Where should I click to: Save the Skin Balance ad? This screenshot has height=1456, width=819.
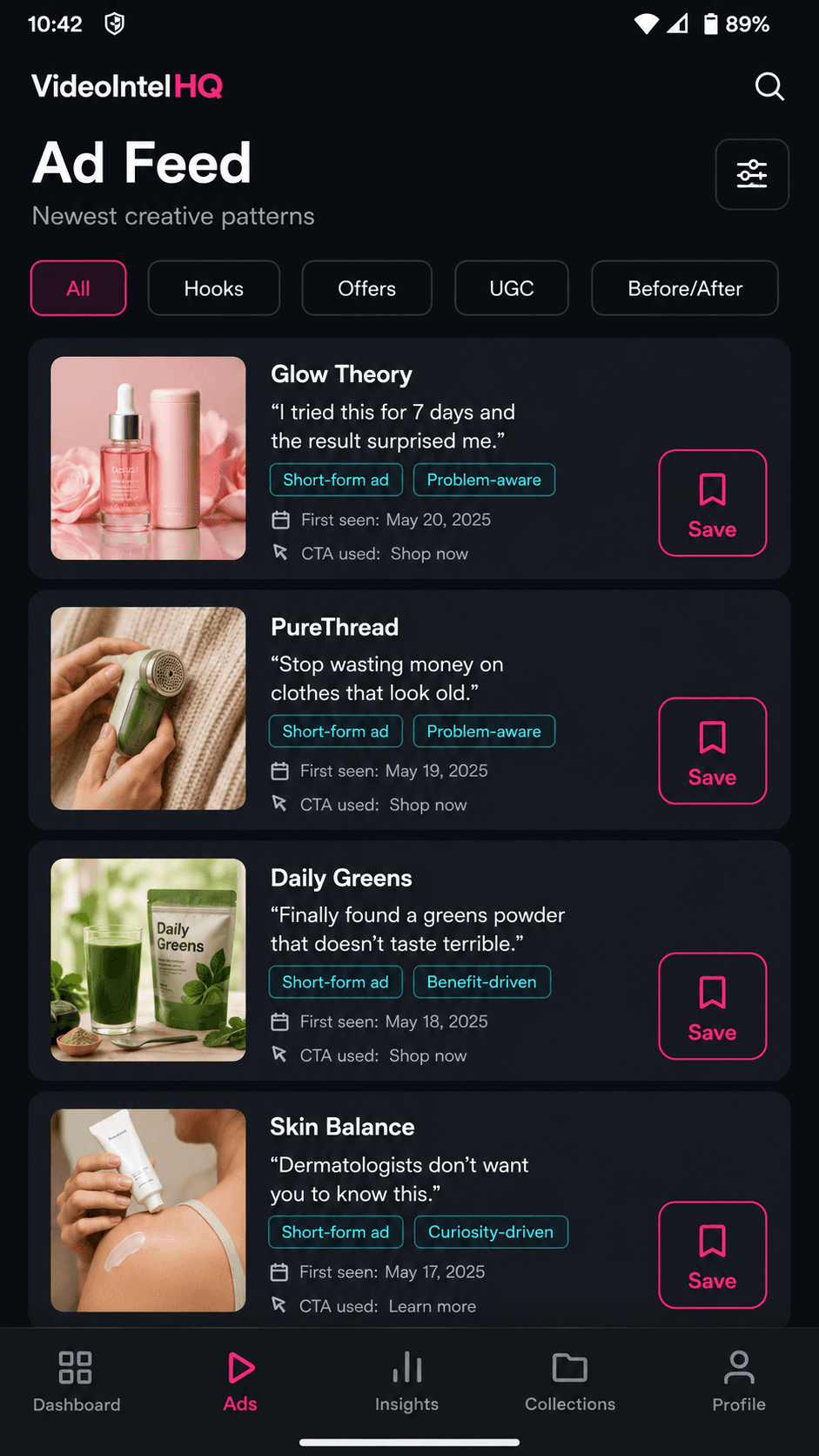tap(713, 1255)
